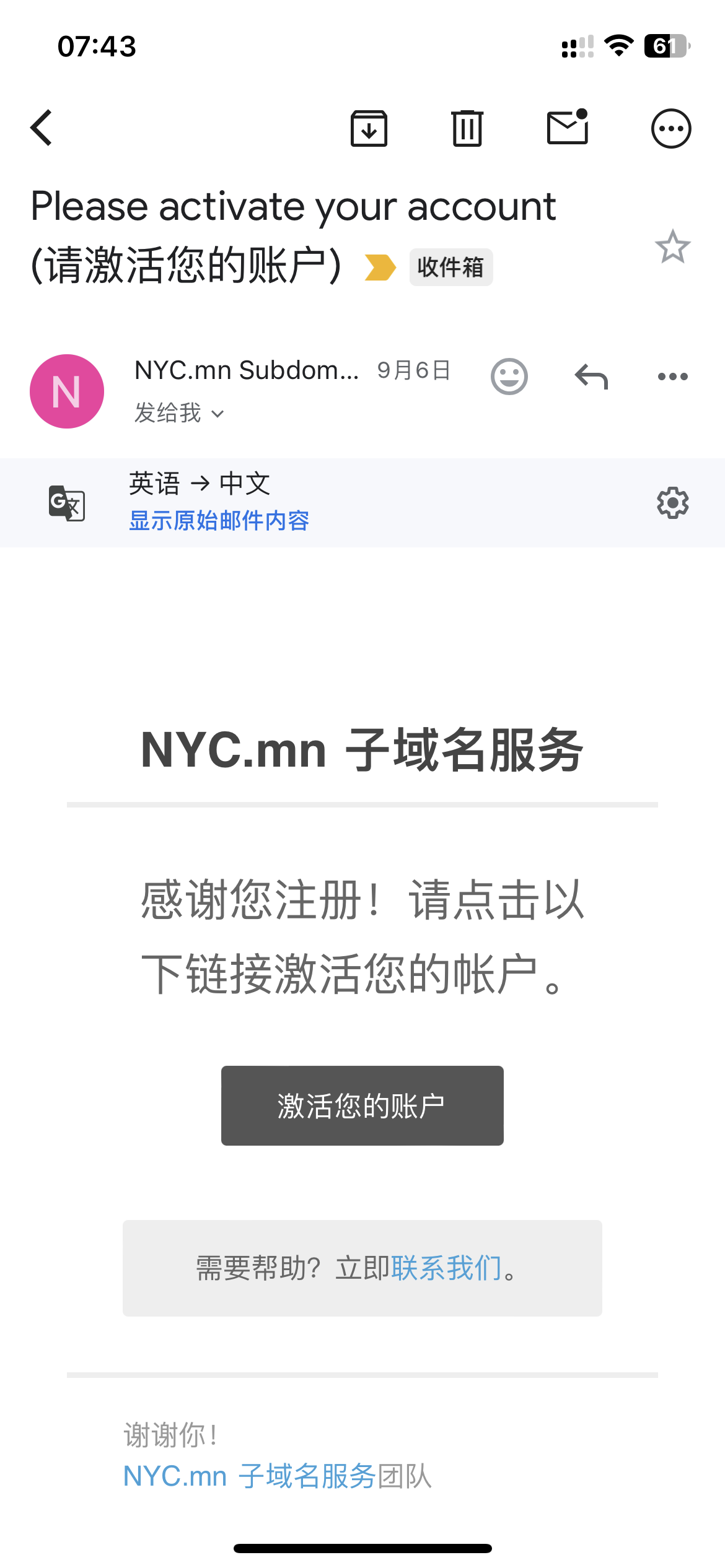Open the message's three-dot options
Image resolution: width=725 pixels, height=1568 pixels.
click(x=672, y=377)
